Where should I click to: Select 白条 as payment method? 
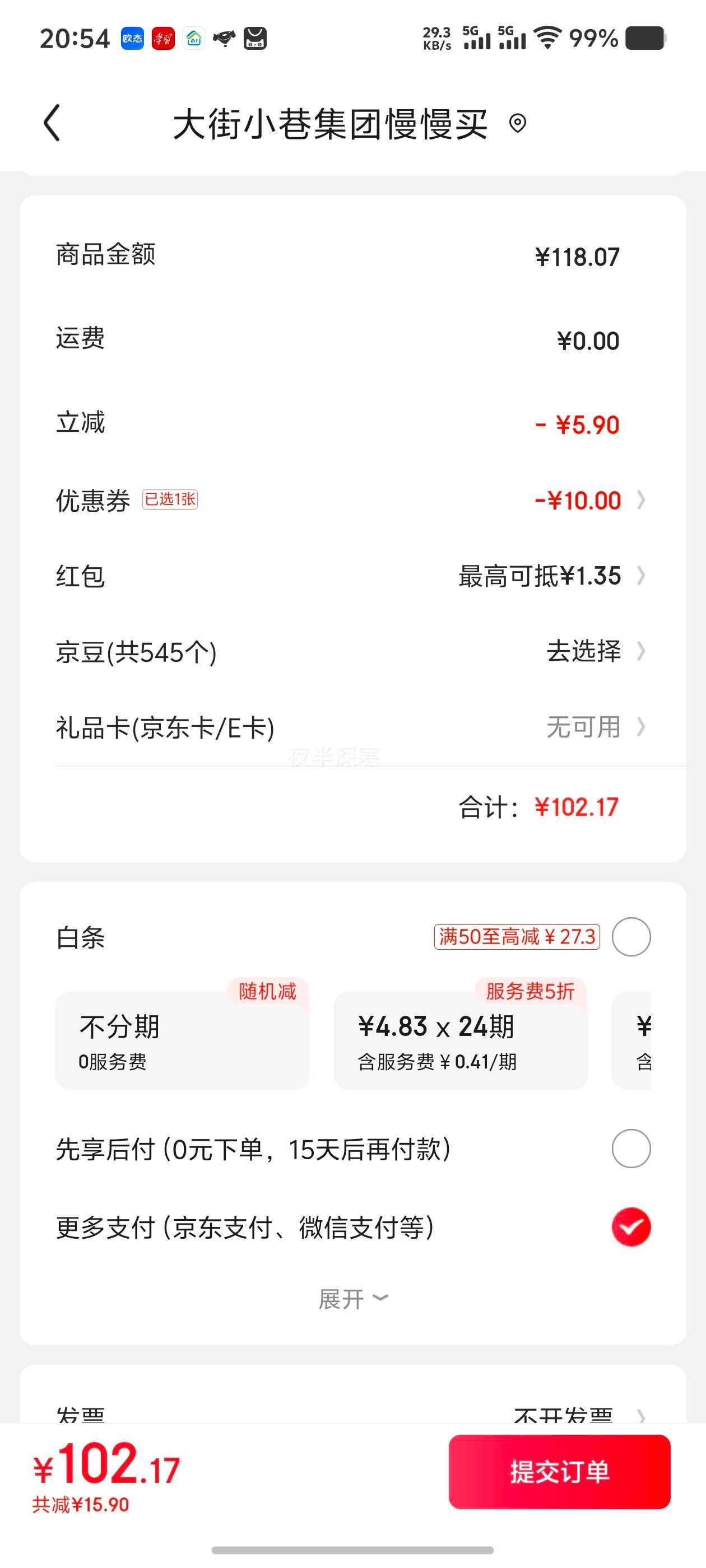[x=631, y=937]
